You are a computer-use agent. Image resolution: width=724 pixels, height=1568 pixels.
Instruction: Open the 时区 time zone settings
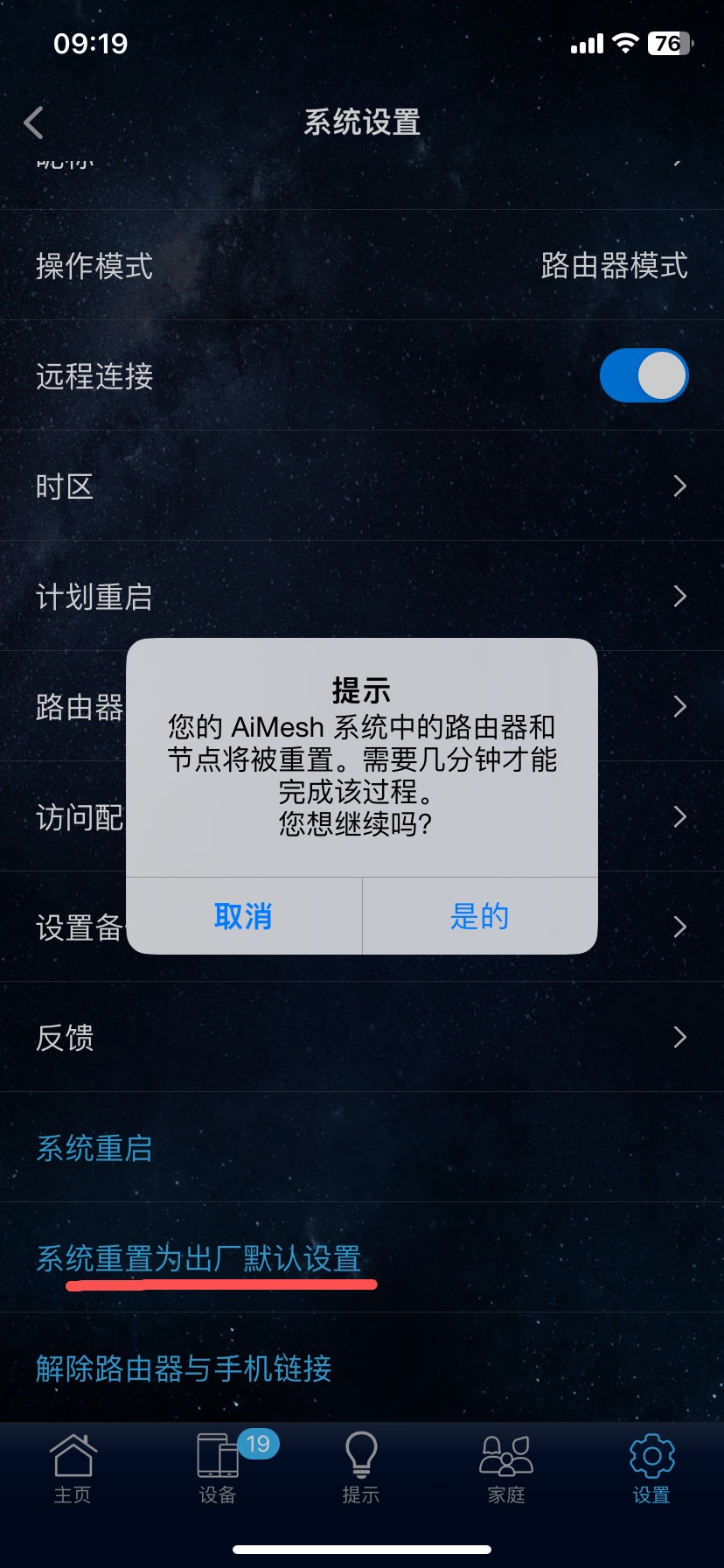[x=362, y=486]
